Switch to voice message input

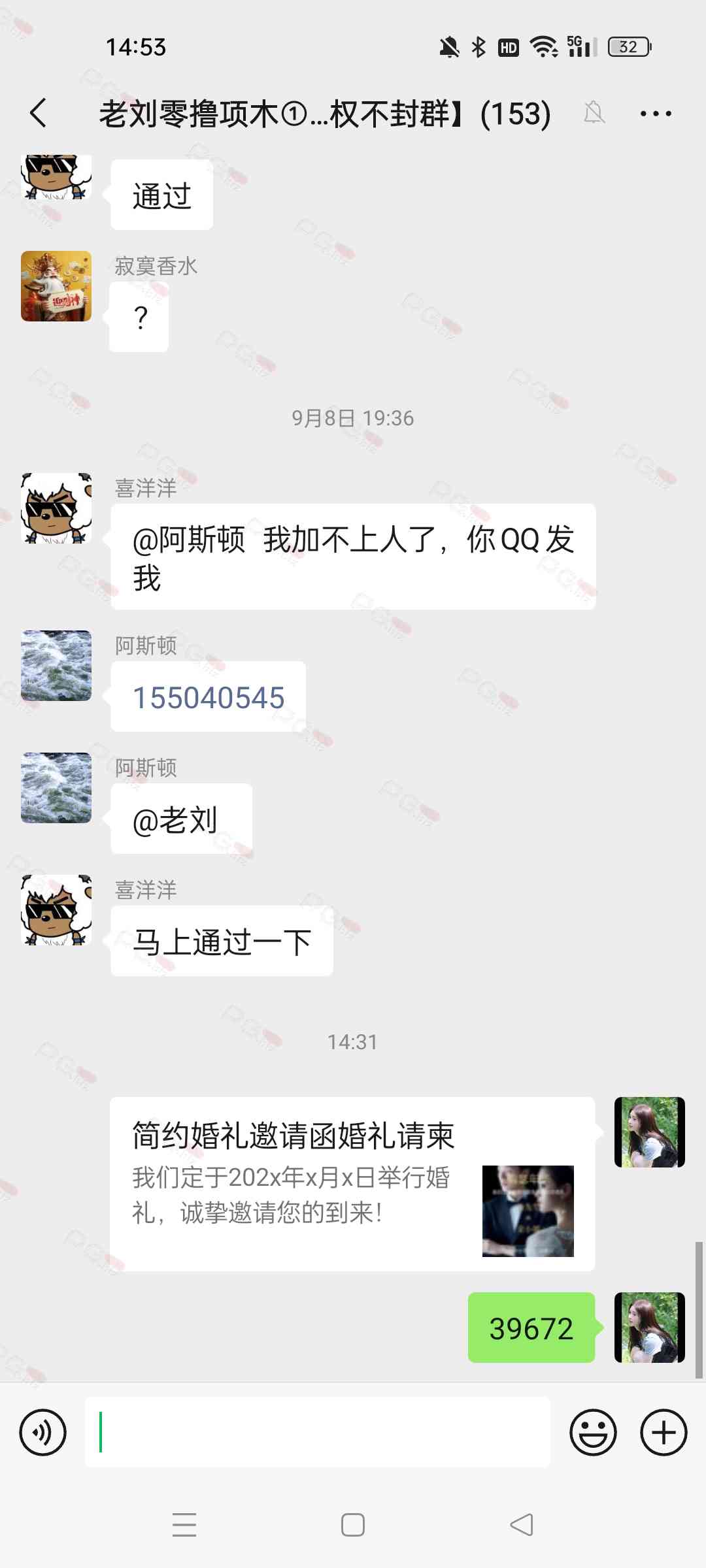tap(43, 1433)
